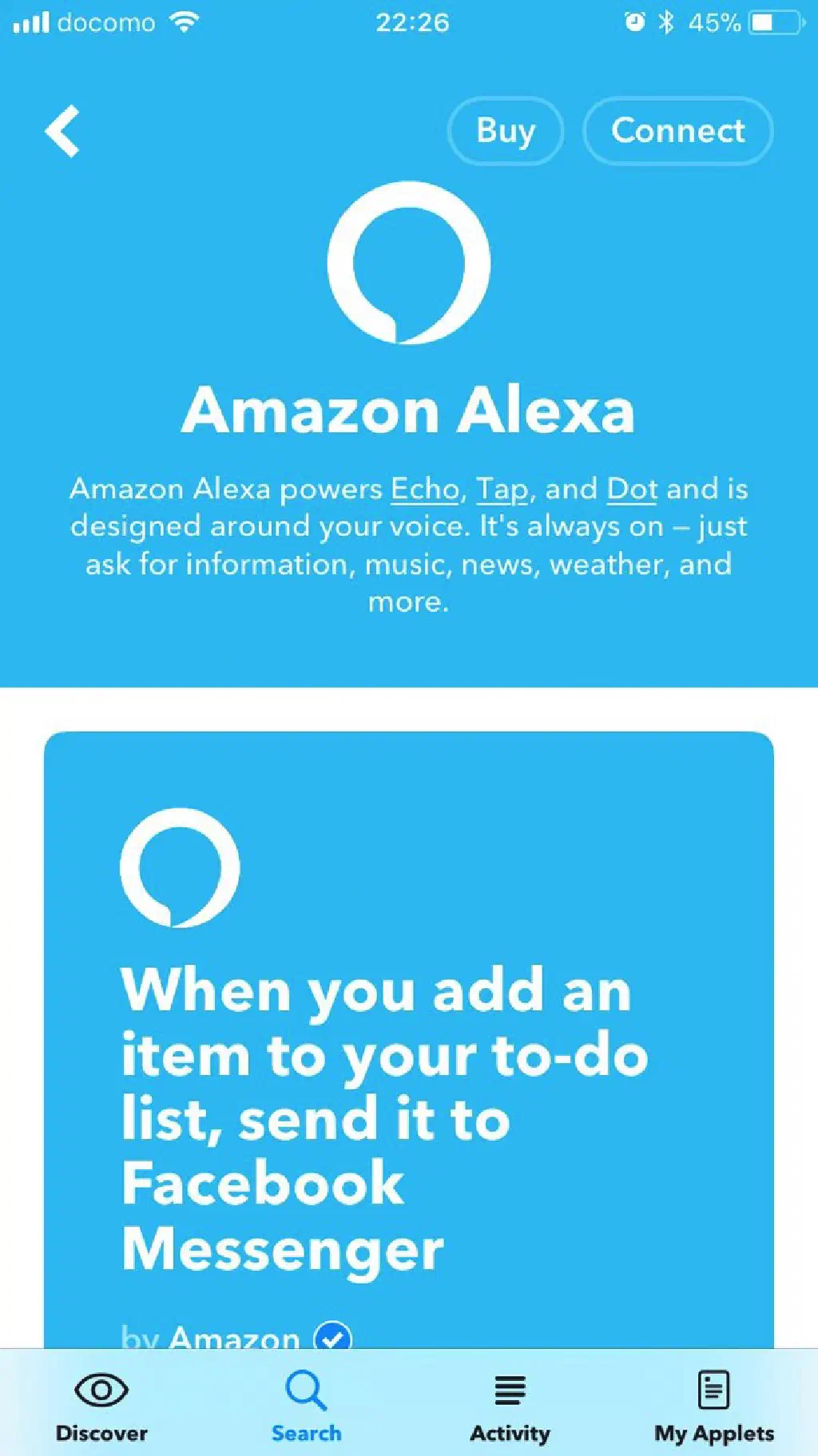818x1456 pixels.
Task: Connect the Amazon Alexa service
Action: click(x=677, y=130)
